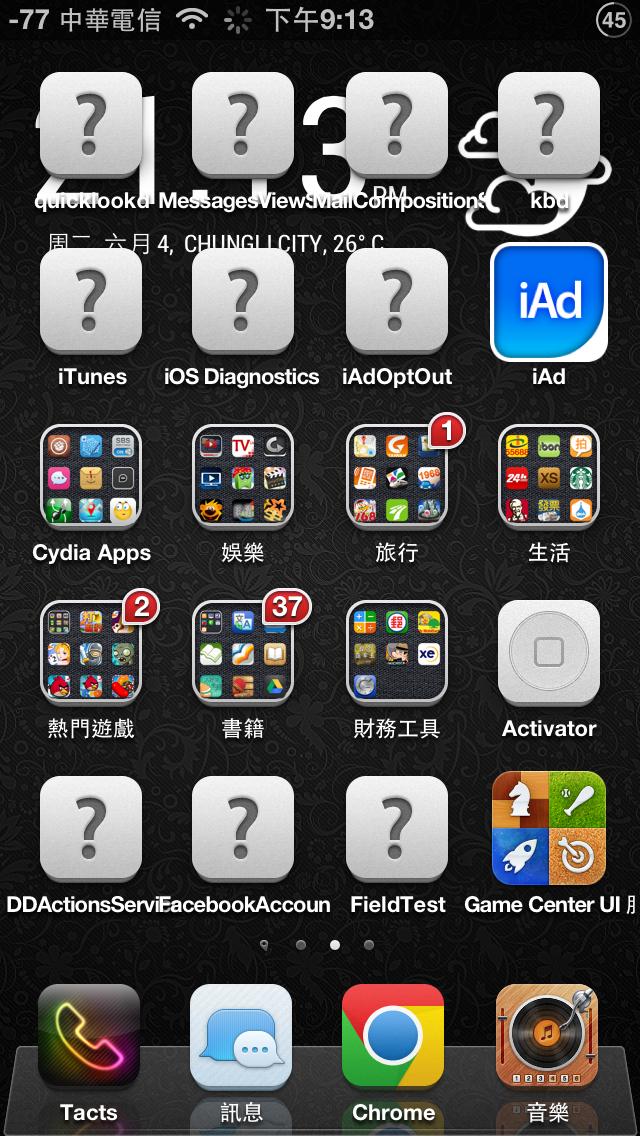Open the 熱門遊戲 folder
Screen dimensions: 640x1136
coord(91,651)
